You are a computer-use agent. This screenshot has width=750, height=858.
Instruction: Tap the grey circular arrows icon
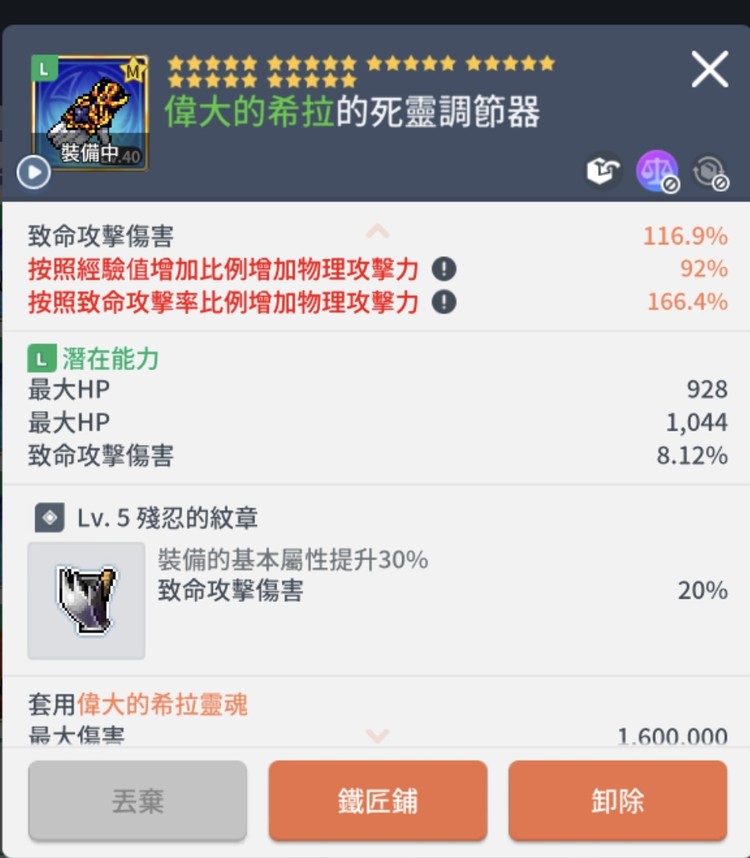711,172
